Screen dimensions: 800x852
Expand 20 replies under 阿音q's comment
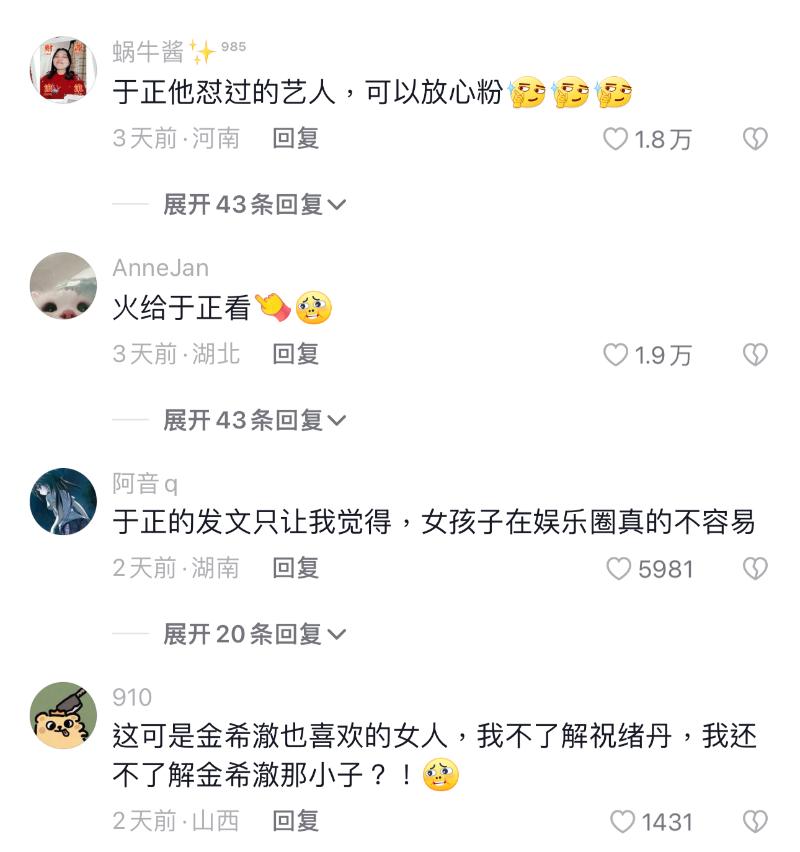pos(254,634)
